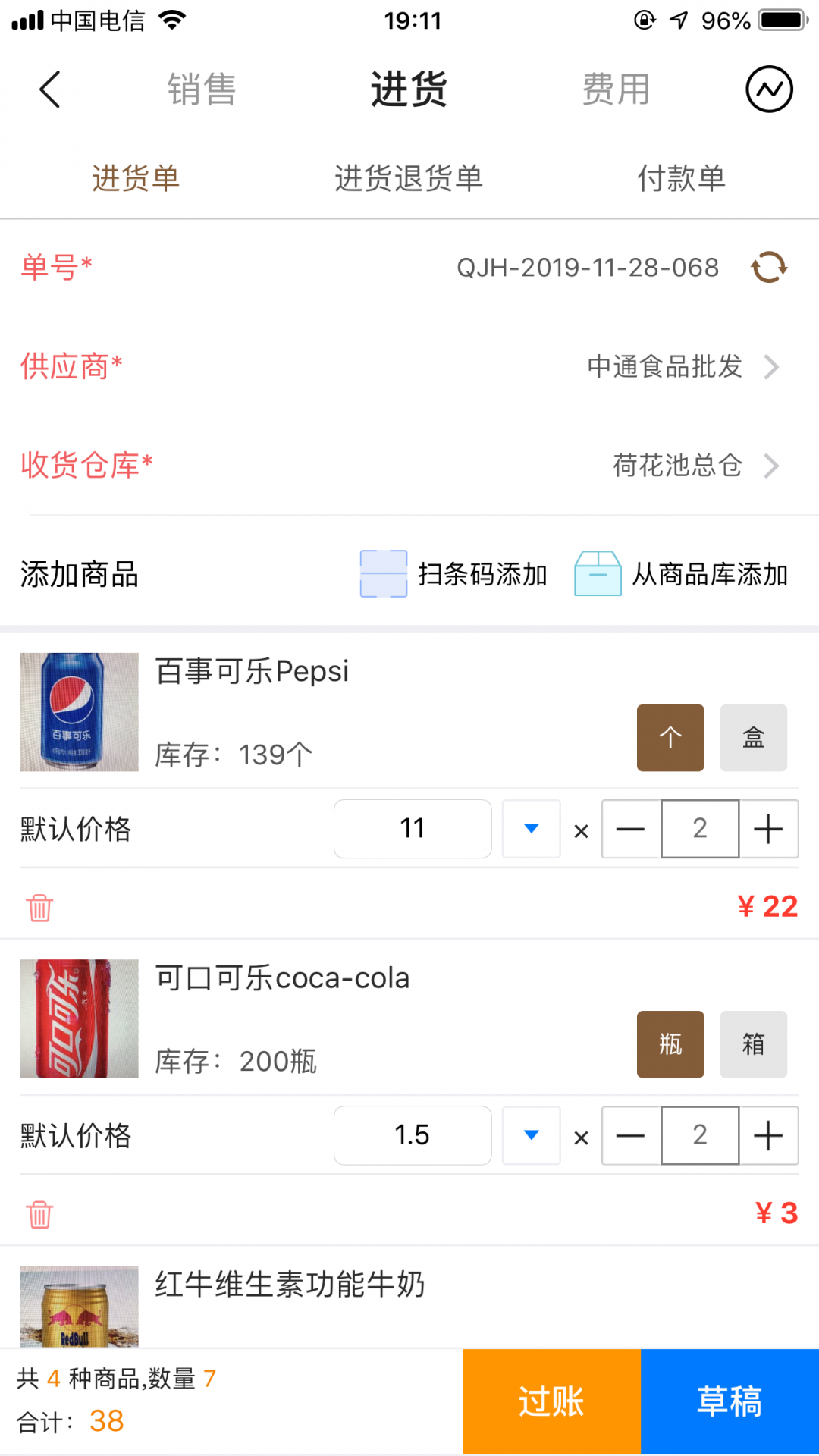Open the statistics chart icon
Image resolution: width=819 pixels, height=1456 pixels.
click(x=769, y=89)
